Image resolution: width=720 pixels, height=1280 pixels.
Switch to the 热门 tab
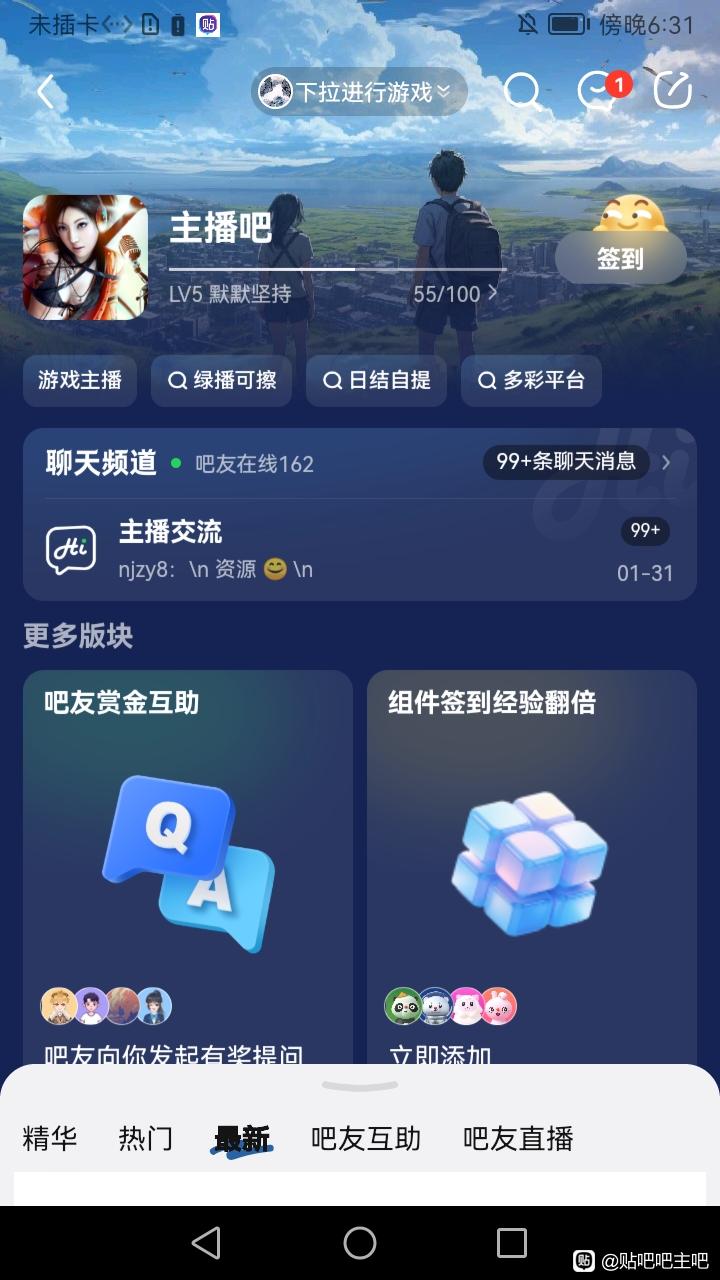pyautogui.click(x=146, y=1138)
